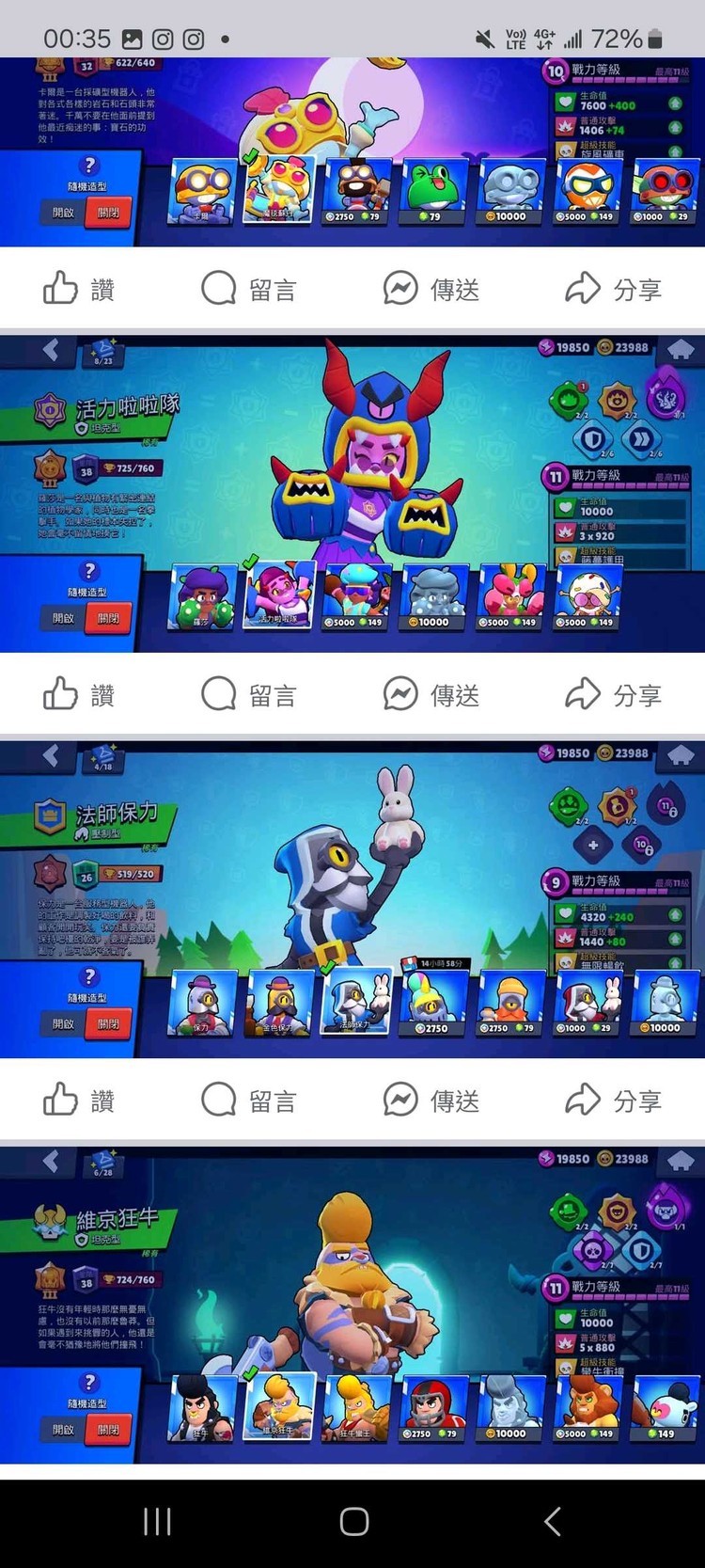Like the photo showing 法師保力
The height and width of the screenshot is (1568, 705).
79,1101
